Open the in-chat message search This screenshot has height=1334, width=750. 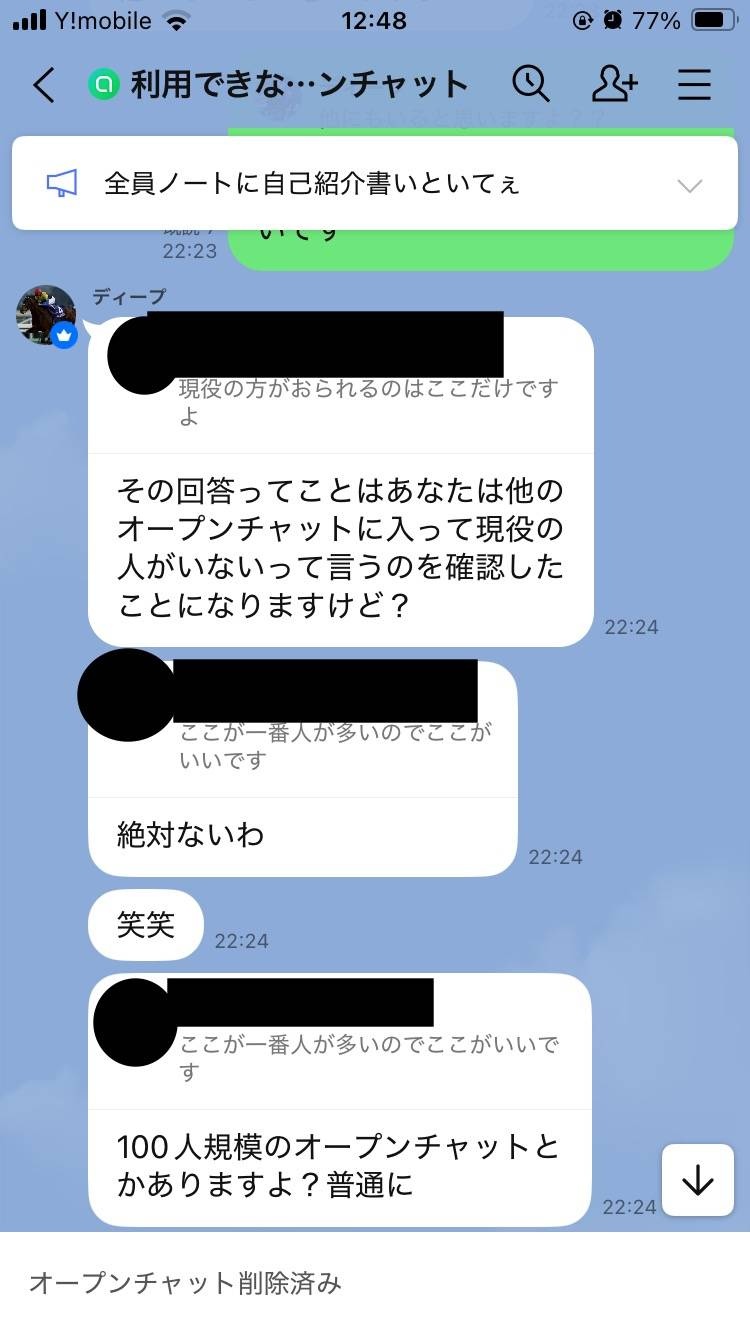532,85
